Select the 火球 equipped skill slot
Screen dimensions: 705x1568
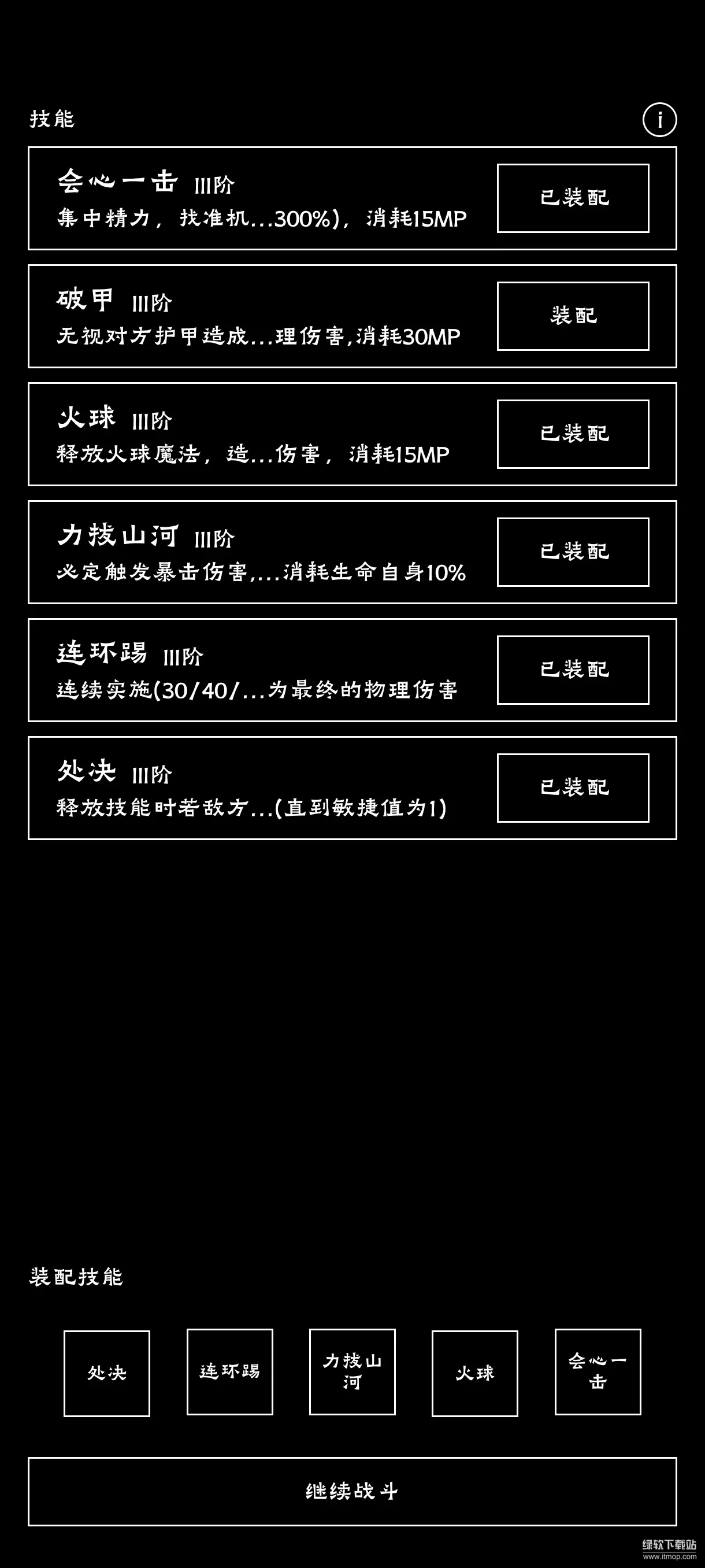pos(474,1373)
